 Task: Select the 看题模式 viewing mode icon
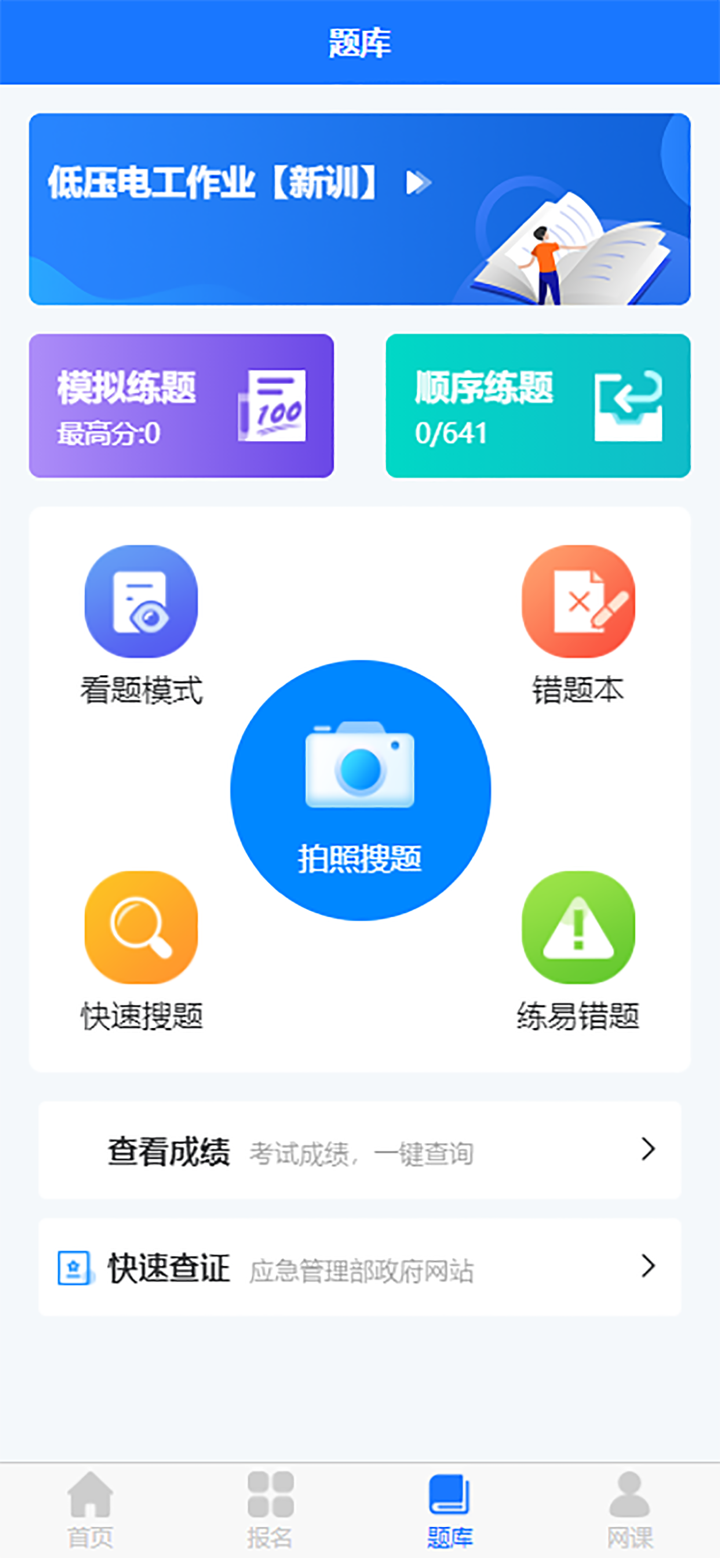tap(142, 600)
